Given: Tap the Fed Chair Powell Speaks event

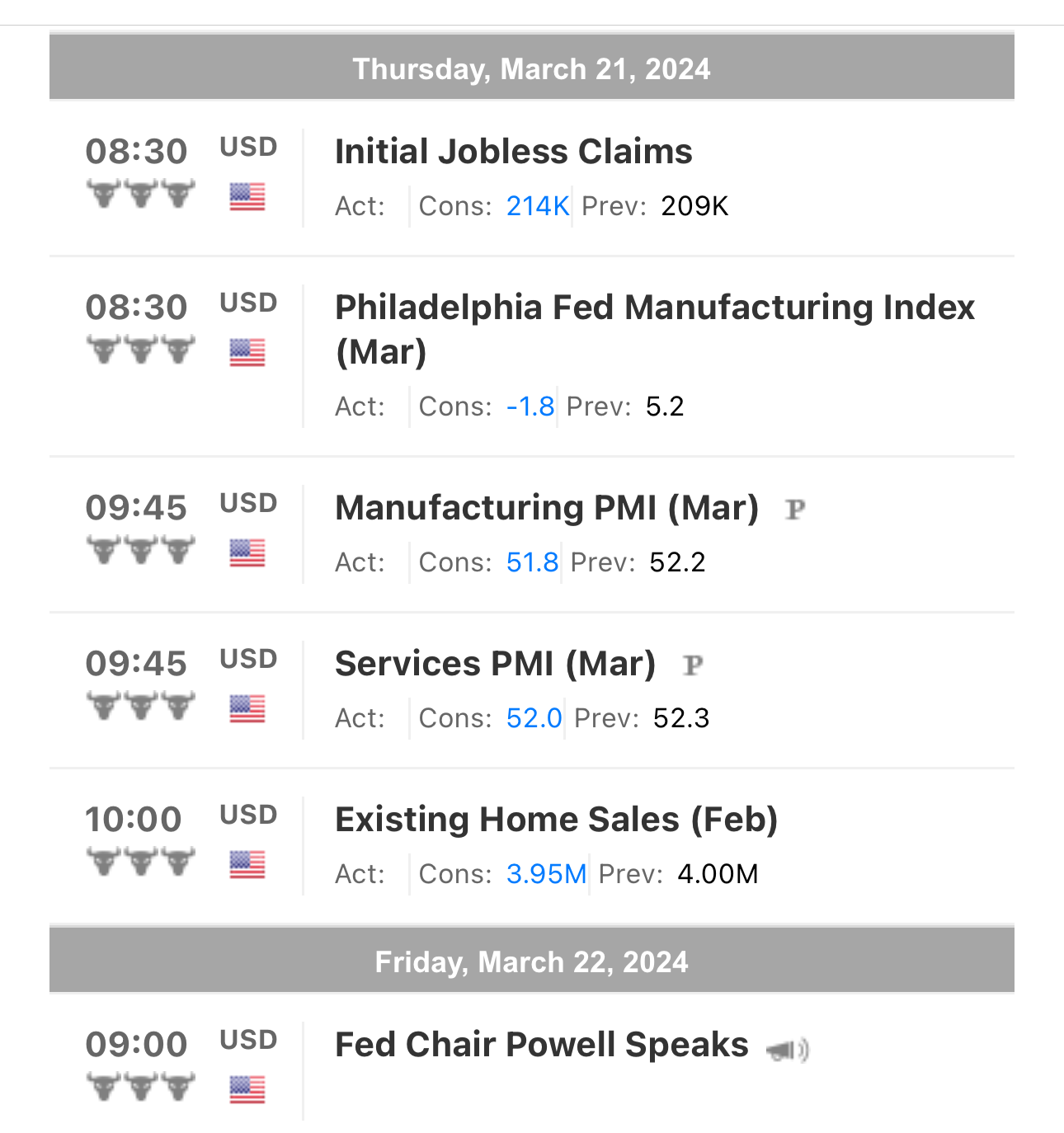Looking at the screenshot, I should 541,1045.
